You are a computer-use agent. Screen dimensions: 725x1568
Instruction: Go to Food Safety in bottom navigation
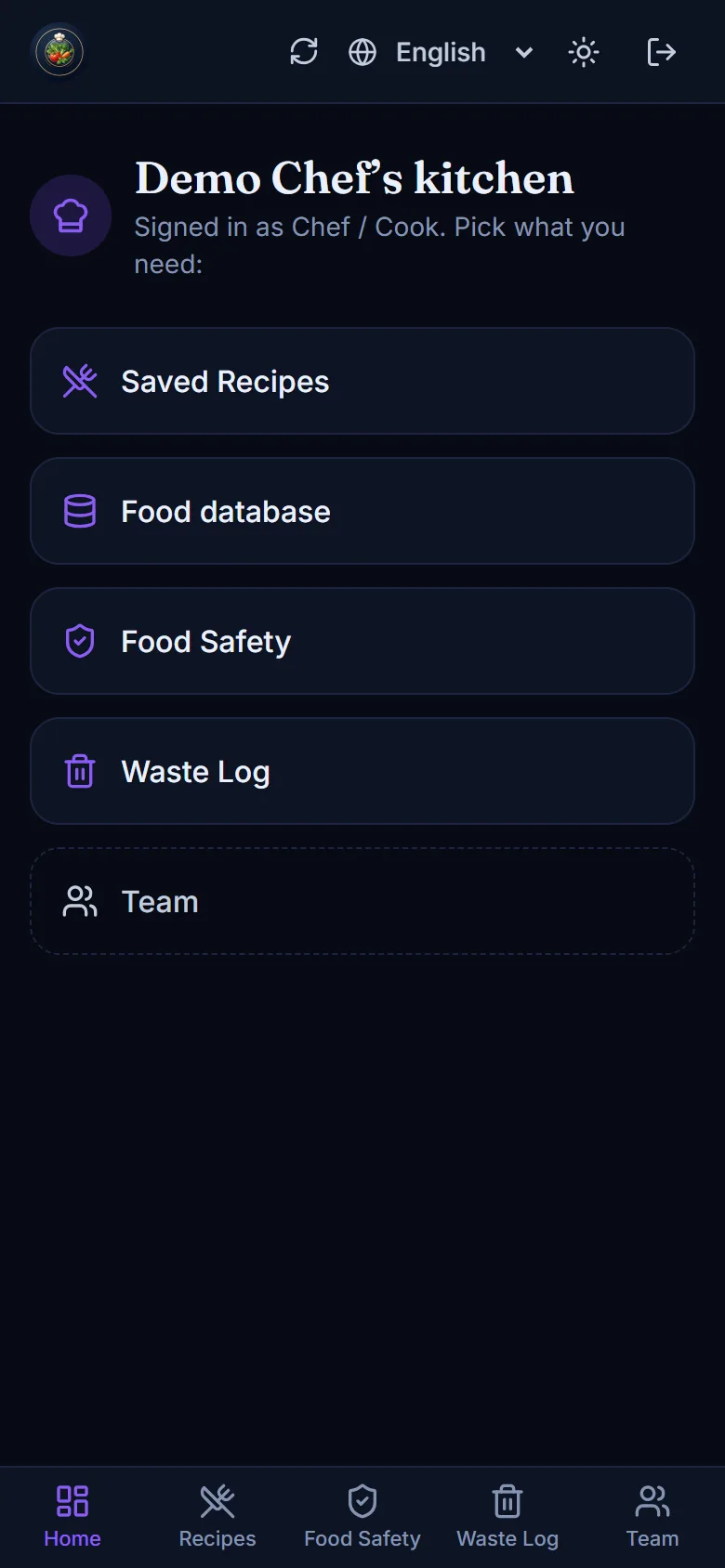(362, 1517)
